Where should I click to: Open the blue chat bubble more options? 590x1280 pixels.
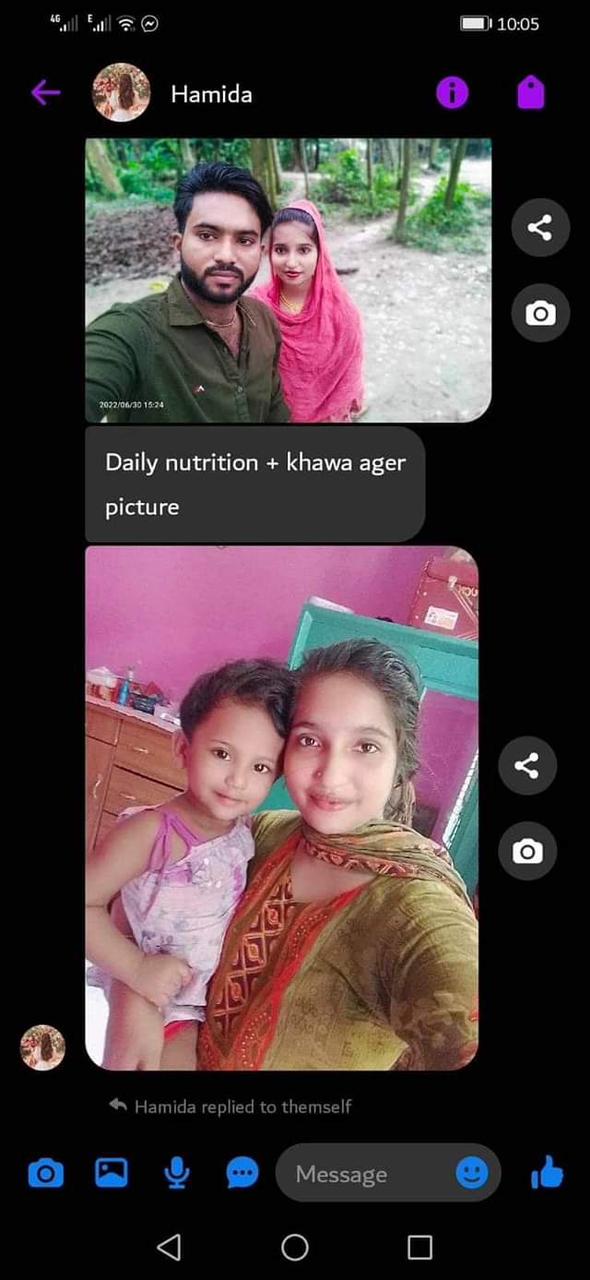point(242,1173)
